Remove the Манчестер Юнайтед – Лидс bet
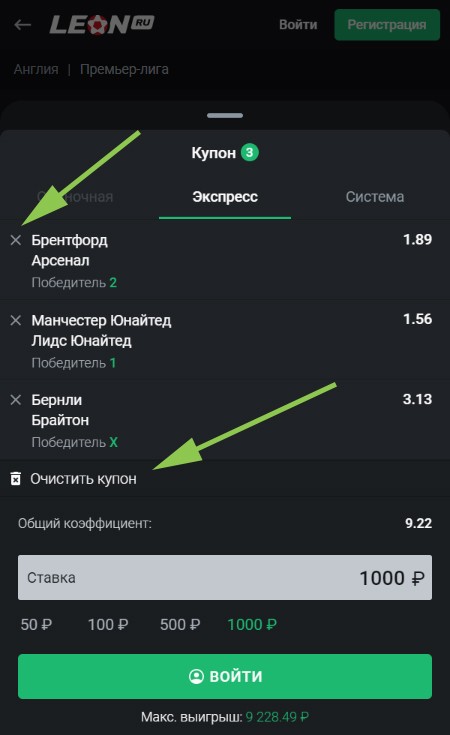This screenshot has width=450, height=735. pos(16,320)
